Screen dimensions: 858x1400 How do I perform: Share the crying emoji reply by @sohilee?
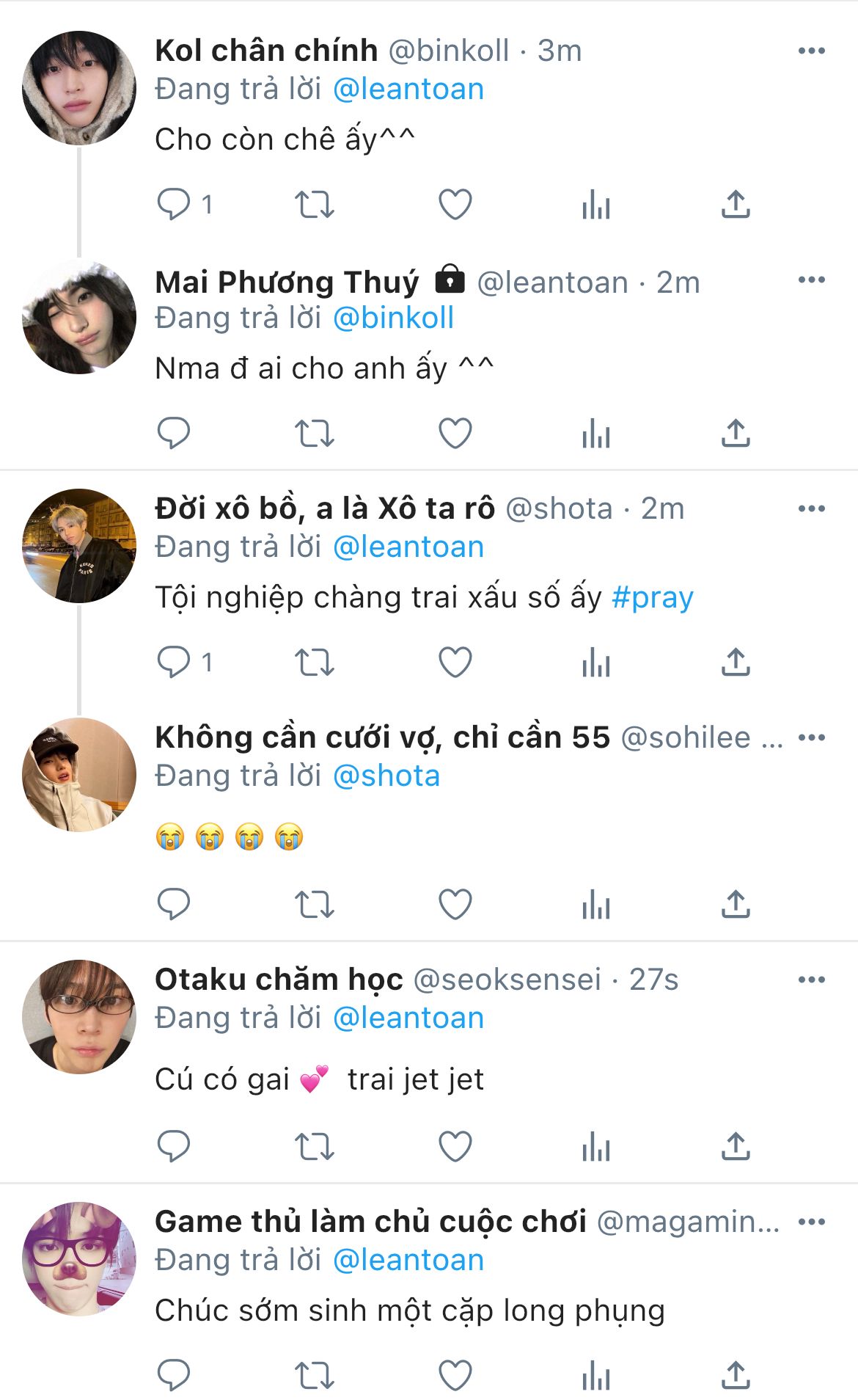[x=736, y=904]
